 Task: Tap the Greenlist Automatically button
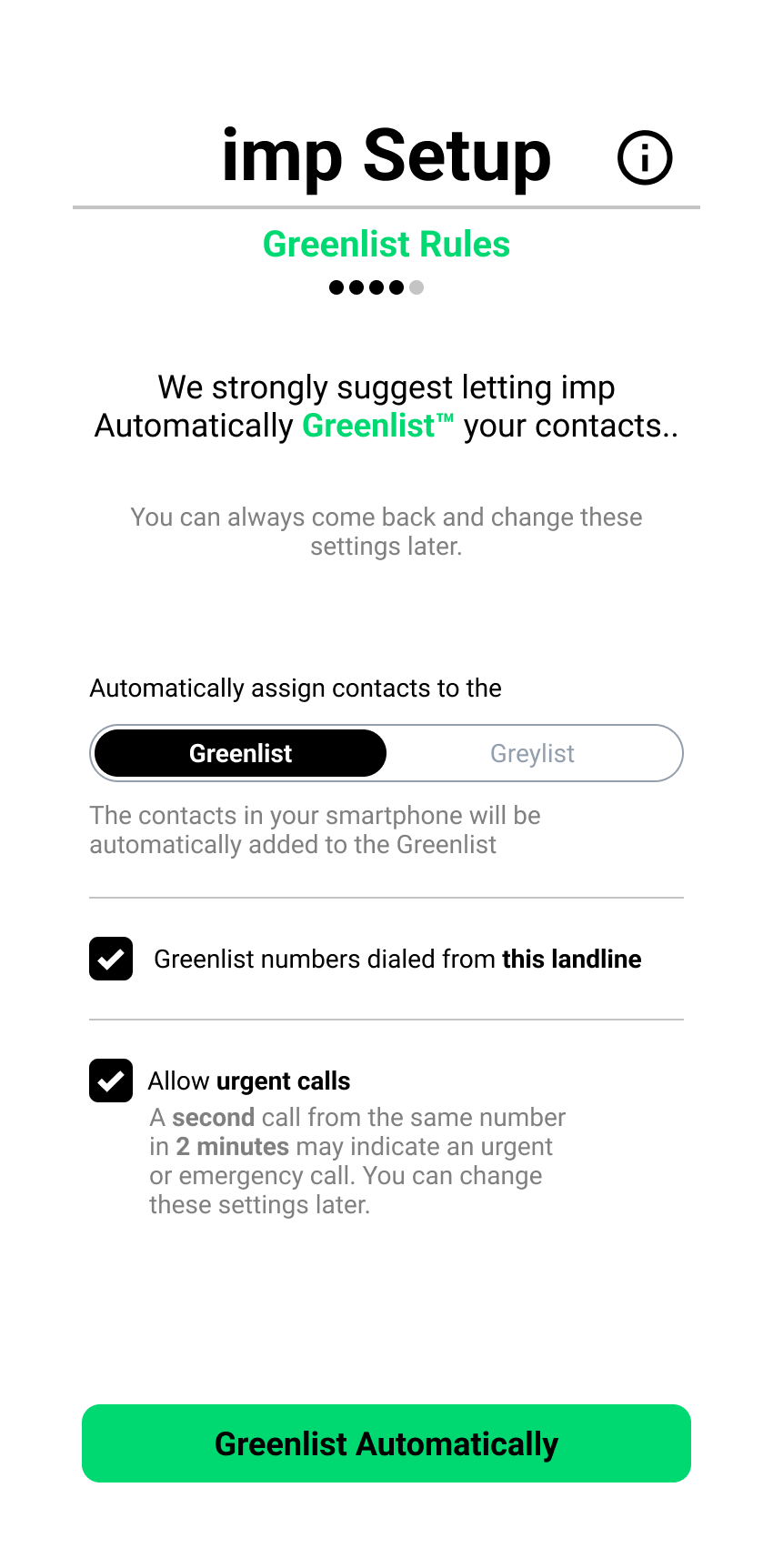(386, 1443)
